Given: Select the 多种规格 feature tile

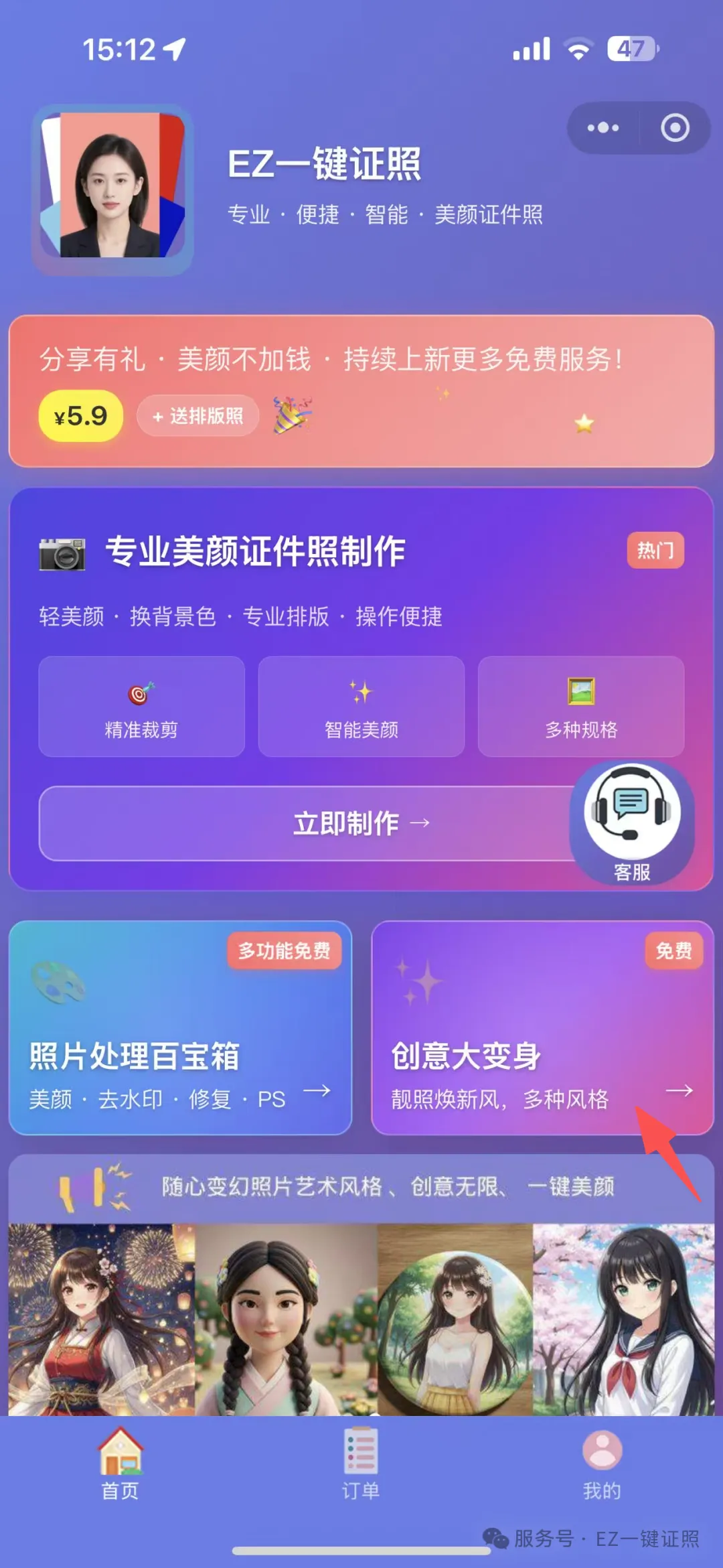Looking at the screenshot, I should 581,707.
